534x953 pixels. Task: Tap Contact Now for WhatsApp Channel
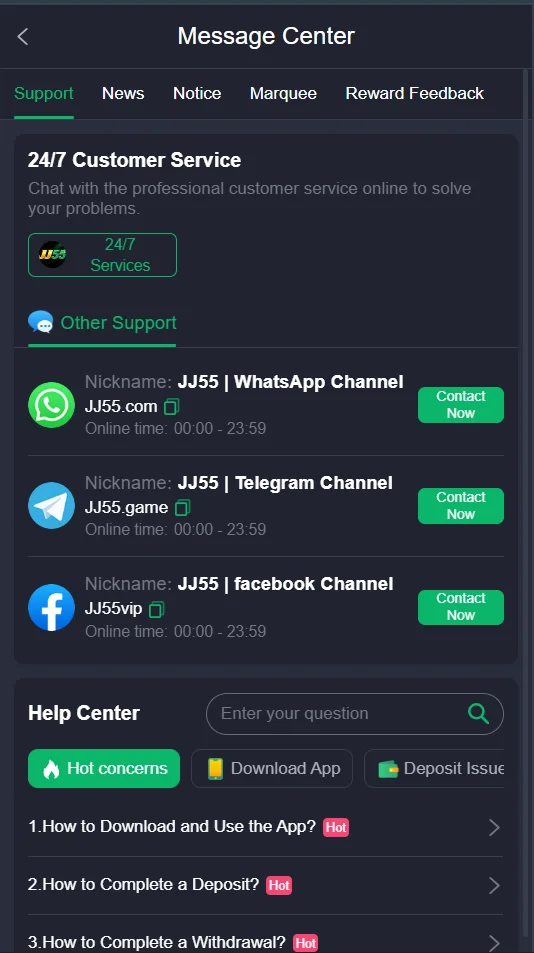pyautogui.click(x=460, y=405)
